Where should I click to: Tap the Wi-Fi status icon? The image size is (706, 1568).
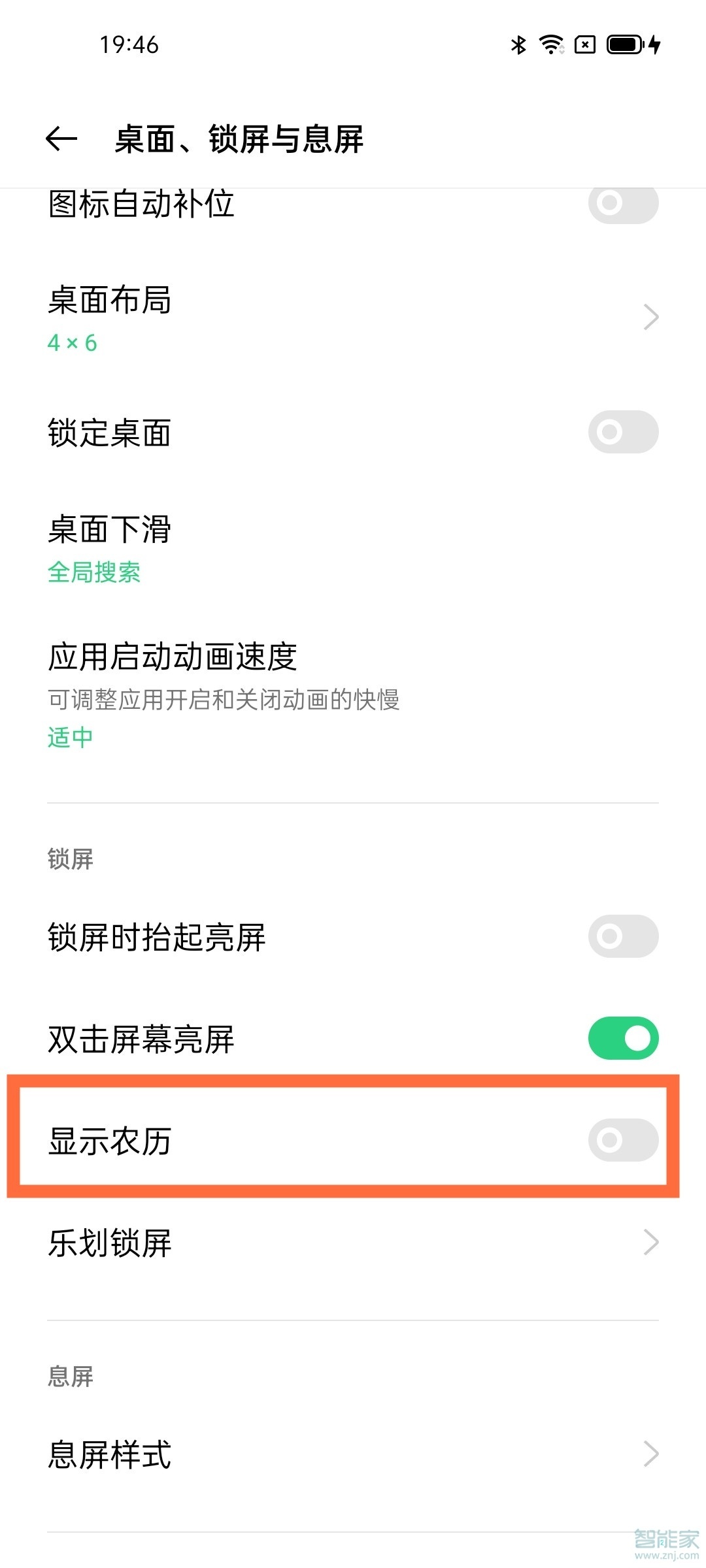[551, 44]
